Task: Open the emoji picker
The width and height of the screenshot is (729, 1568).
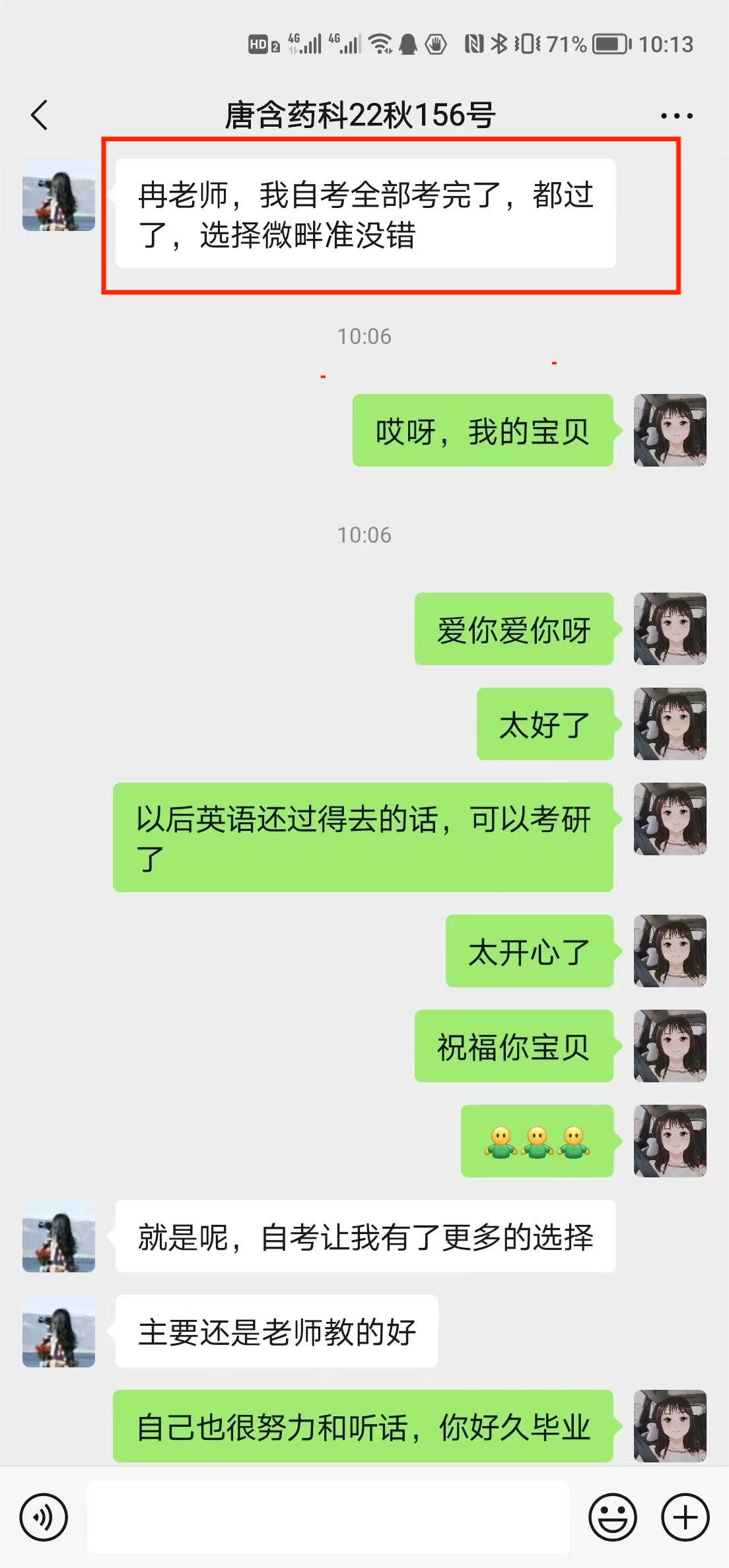Action: click(x=612, y=1517)
